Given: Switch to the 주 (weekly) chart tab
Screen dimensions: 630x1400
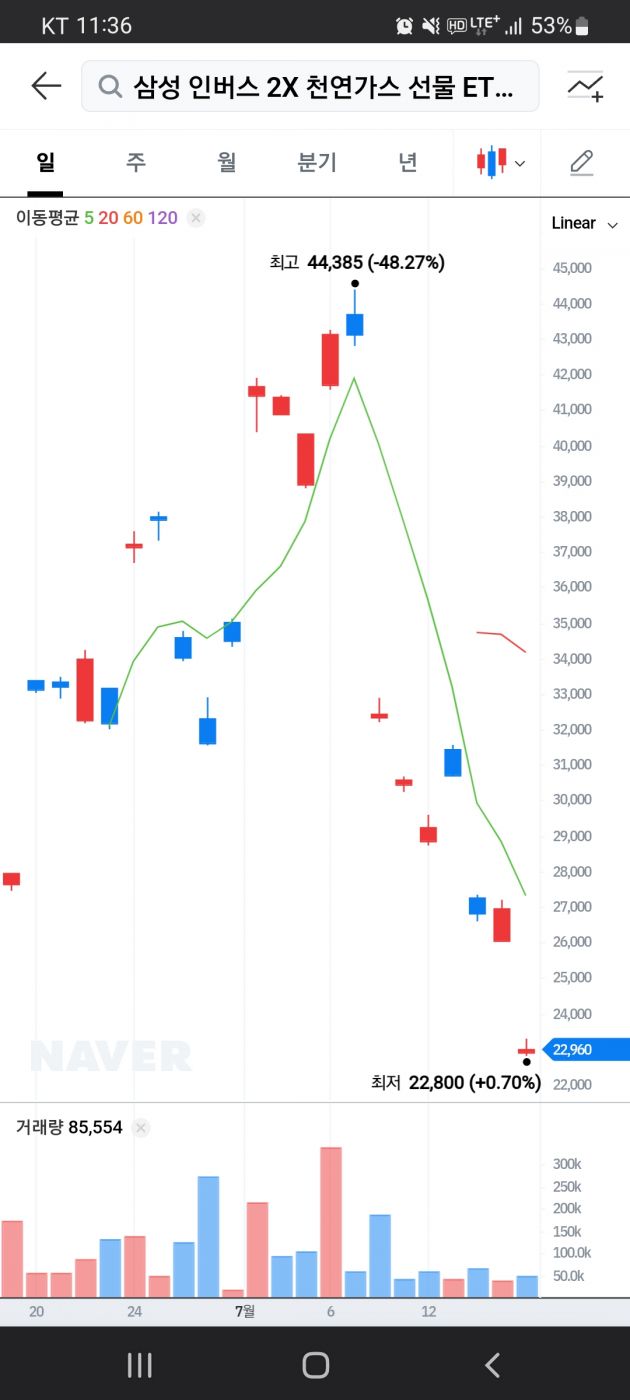Looking at the screenshot, I should click(x=135, y=162).
